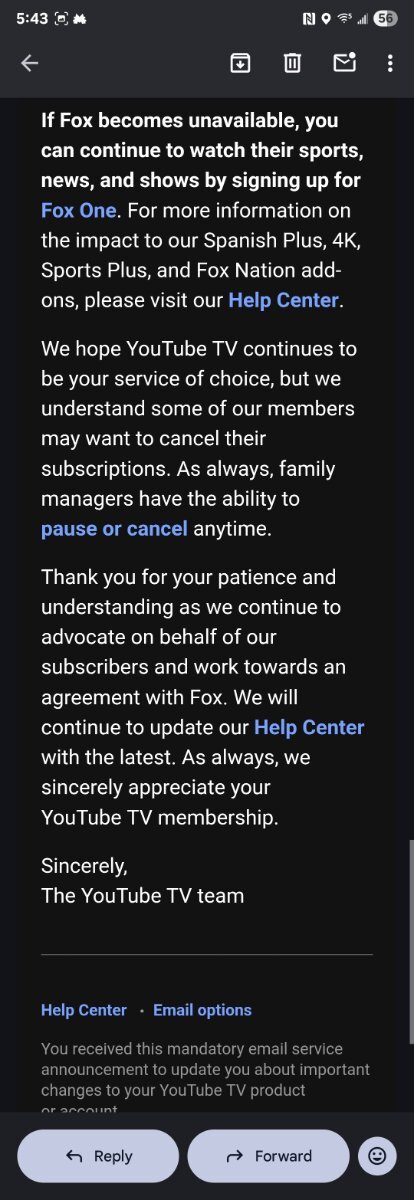Go back to the inbox
The height and width of the screenshot is (1200, 414).
tap(30, 63)
